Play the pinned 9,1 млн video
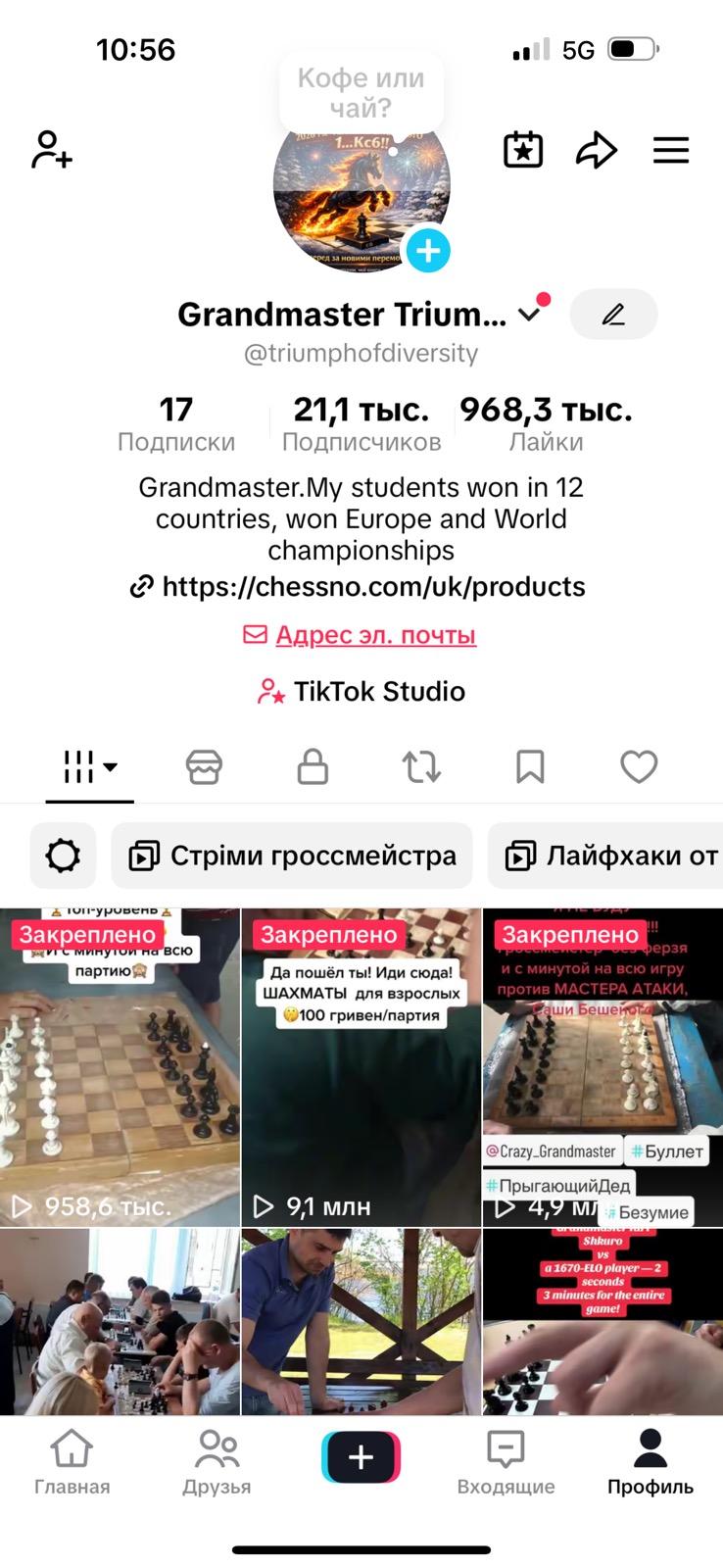Screen dimensions: 723x1568 pyautogui.click(x=361, y=1063)
